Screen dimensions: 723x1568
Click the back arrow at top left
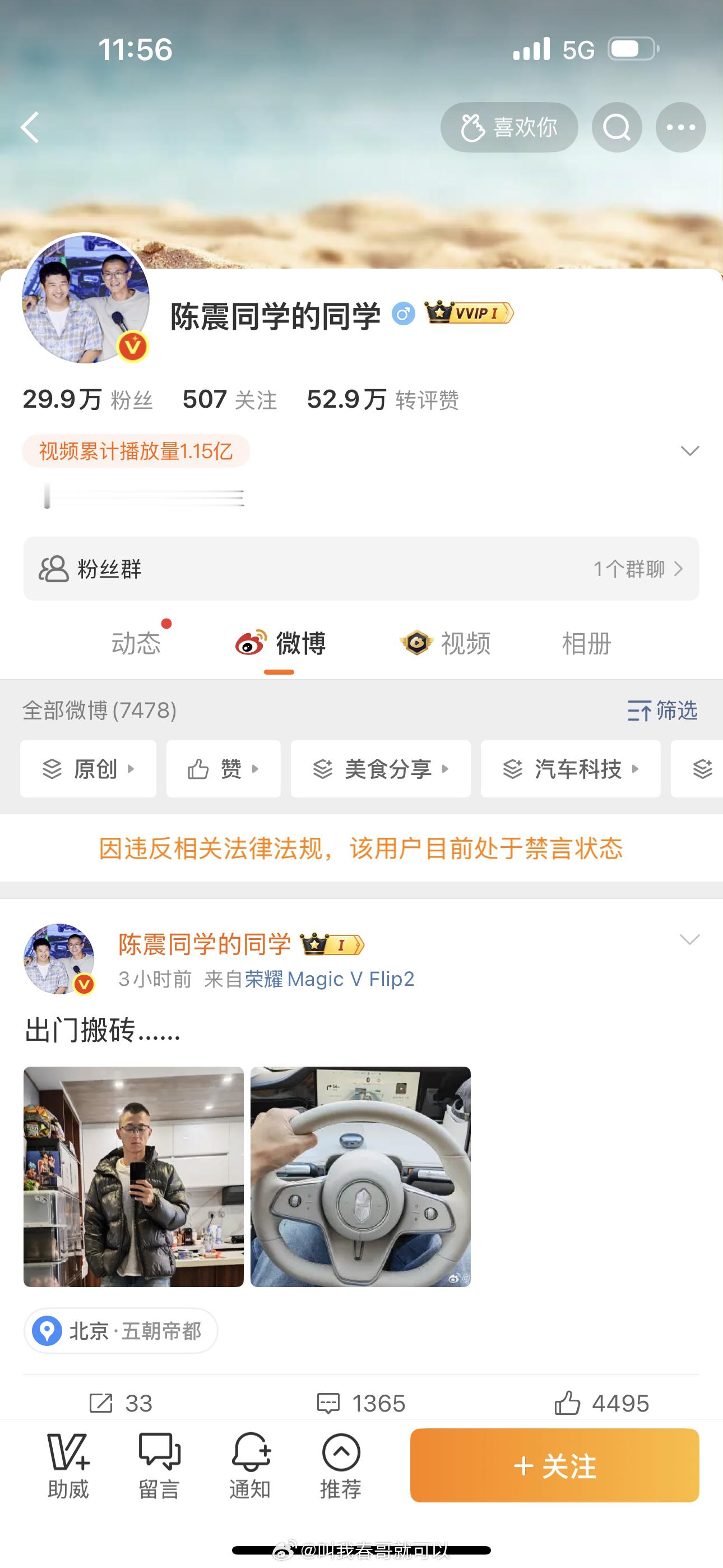click(x=30, y=127)
